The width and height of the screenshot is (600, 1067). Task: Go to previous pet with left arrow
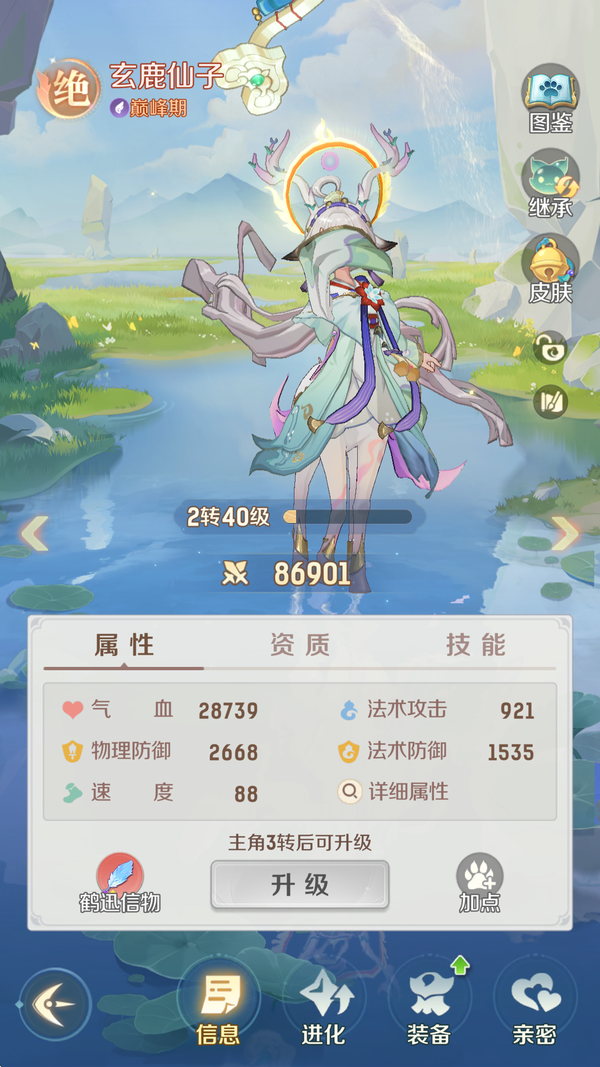tap(34, 533)
